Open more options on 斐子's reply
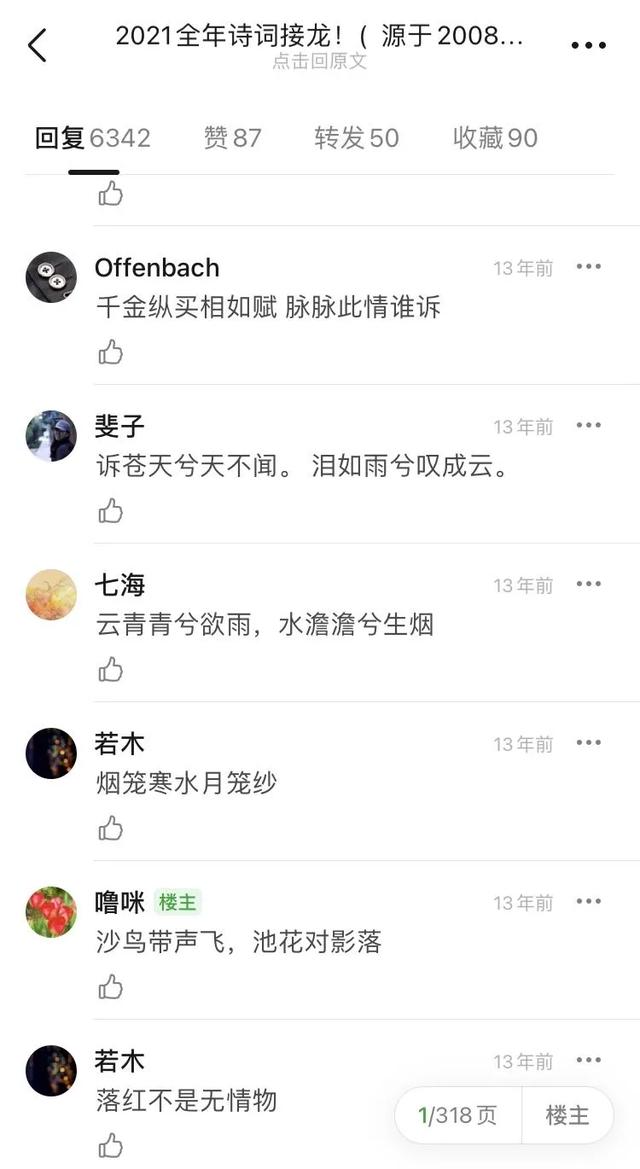640x1169 pixels. [x=589, y=425]
